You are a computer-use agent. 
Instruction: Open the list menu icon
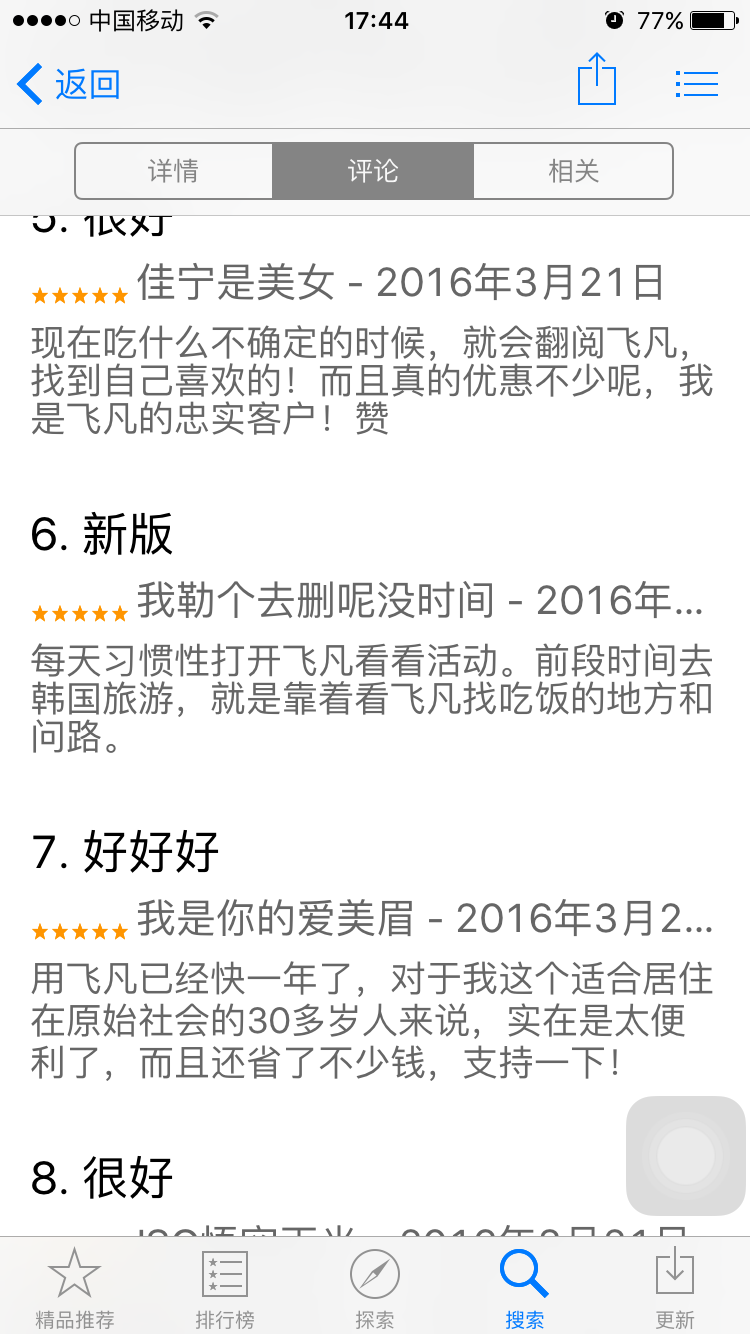point(696,84)
